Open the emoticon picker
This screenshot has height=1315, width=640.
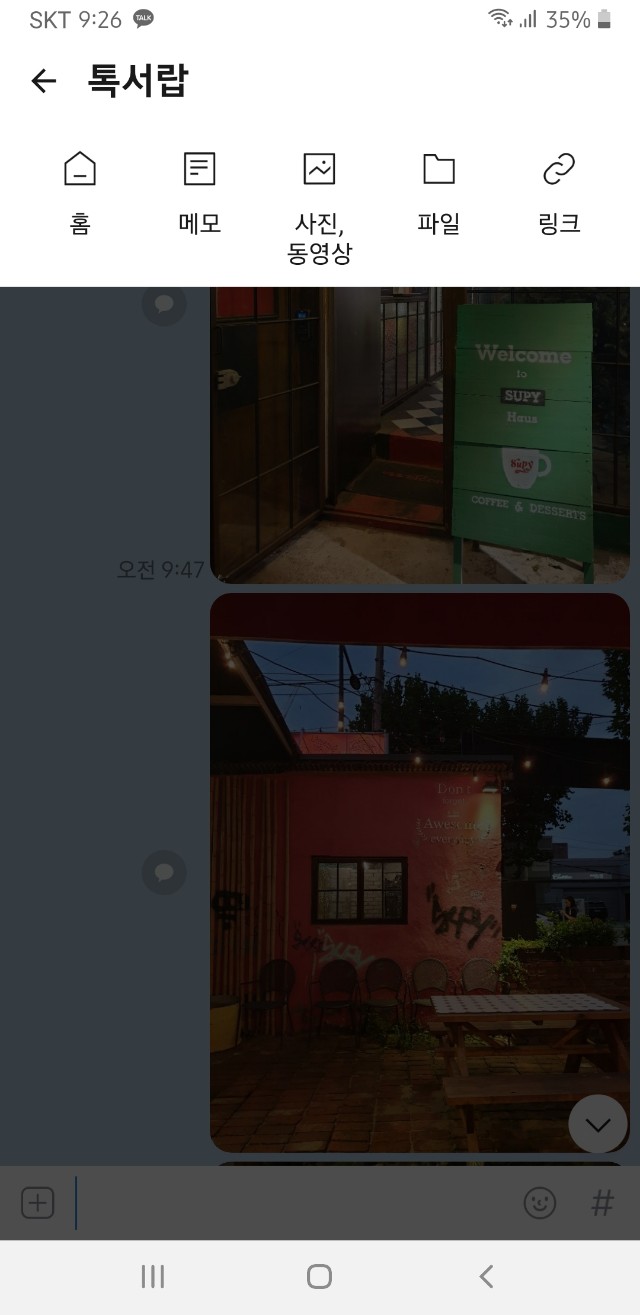point(540,1202)
